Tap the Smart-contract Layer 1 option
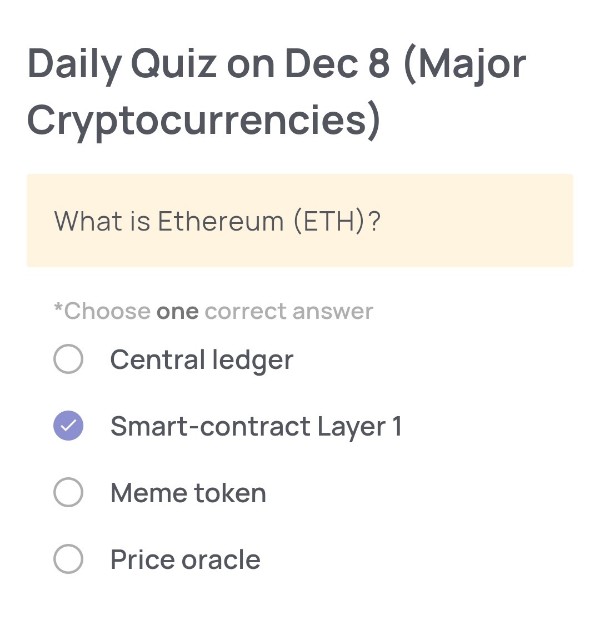The width and height of the screenshot is (600, 630). (x=68, y=426)
